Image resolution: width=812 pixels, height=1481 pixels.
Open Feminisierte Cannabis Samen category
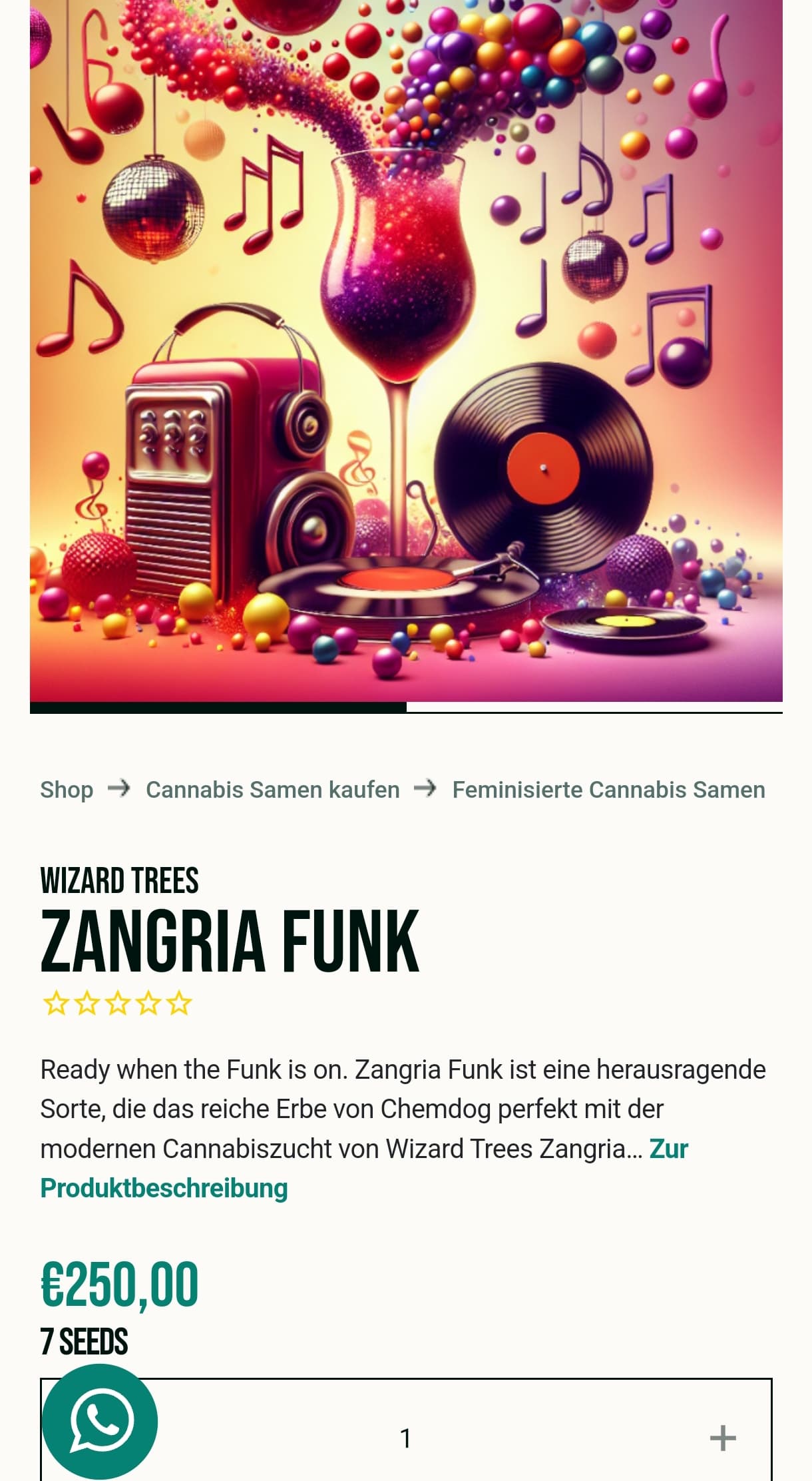coord(608,790)
